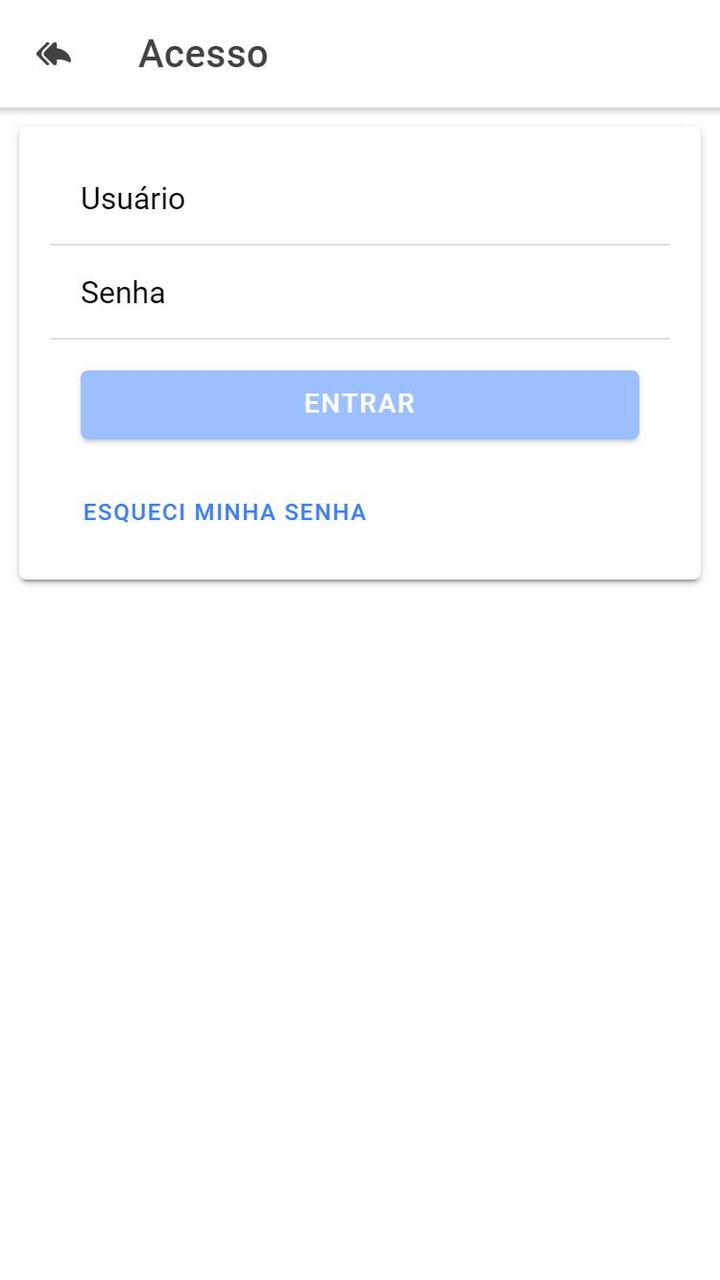Select the Senha password field
Viewport: 720px width, 1280px height.
click(x=360, y=293)
